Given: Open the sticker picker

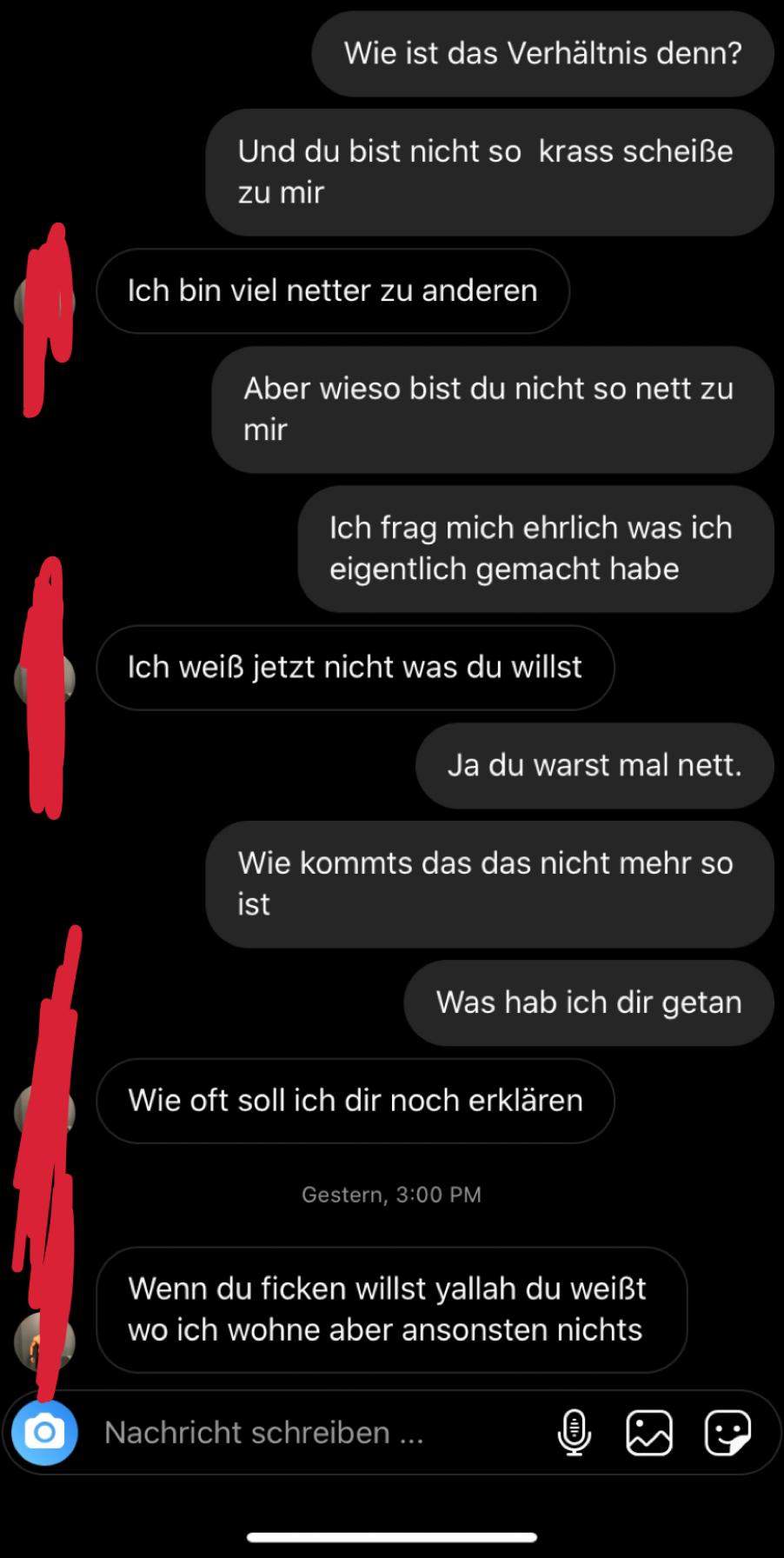Looking at the screenshot, I should (x=727, y=1432).
